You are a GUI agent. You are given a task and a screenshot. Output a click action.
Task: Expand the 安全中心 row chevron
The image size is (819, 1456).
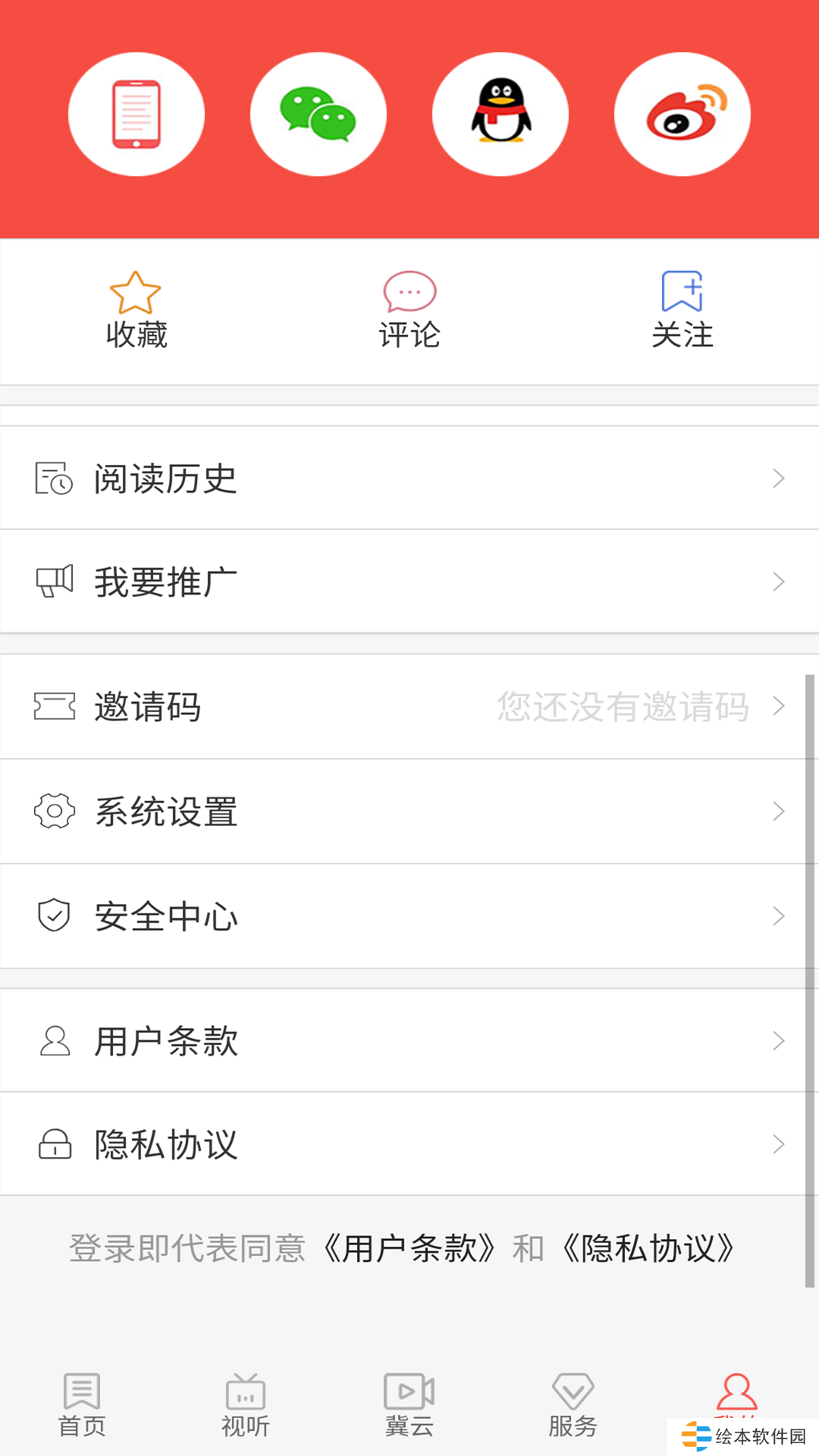tap(780, 916)
